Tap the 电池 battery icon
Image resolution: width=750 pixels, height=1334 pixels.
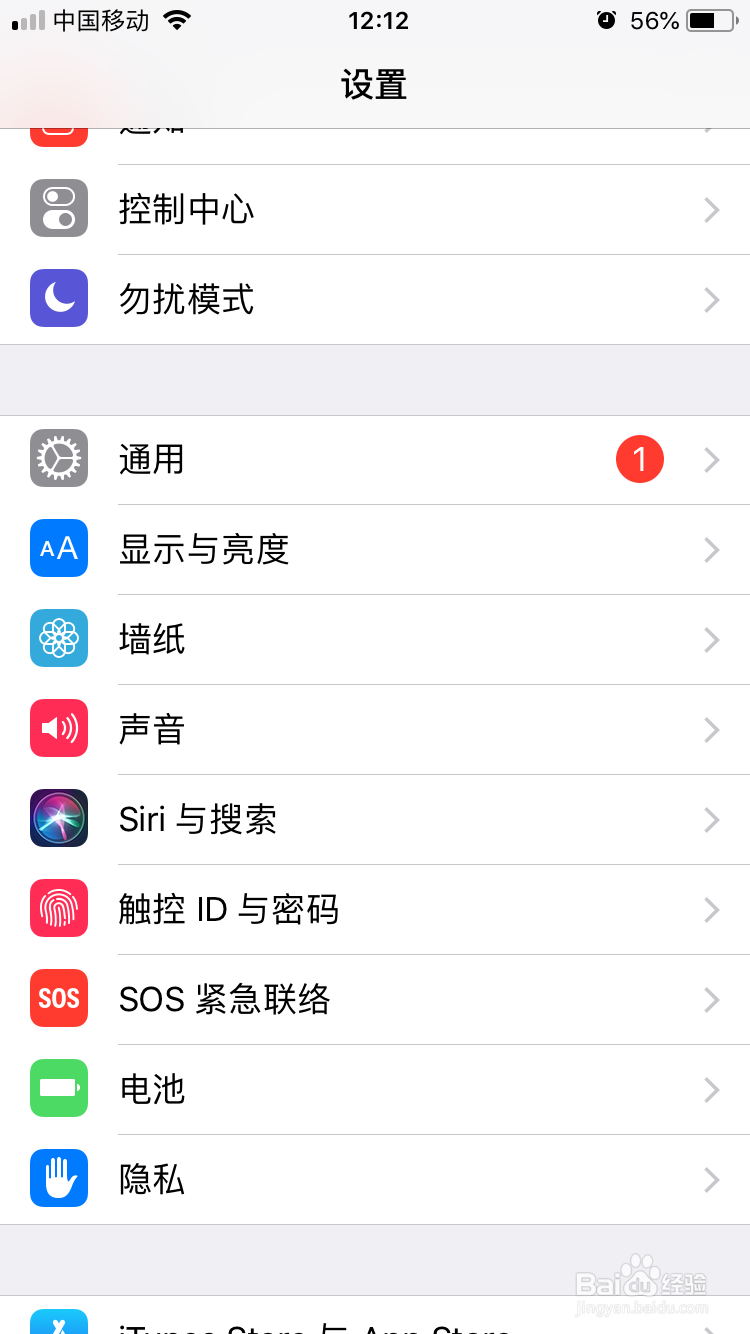point(58,1089)
